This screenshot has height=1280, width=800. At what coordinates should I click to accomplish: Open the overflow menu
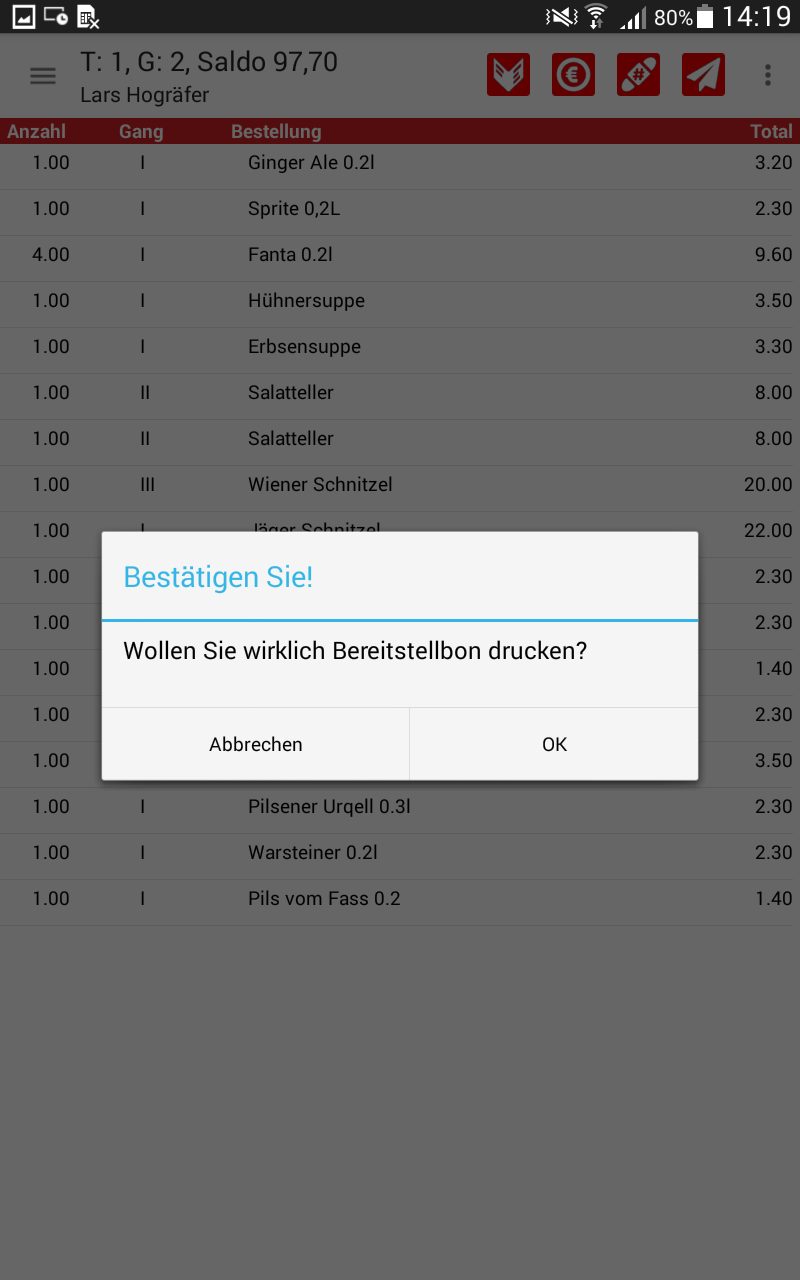point(767,75)
